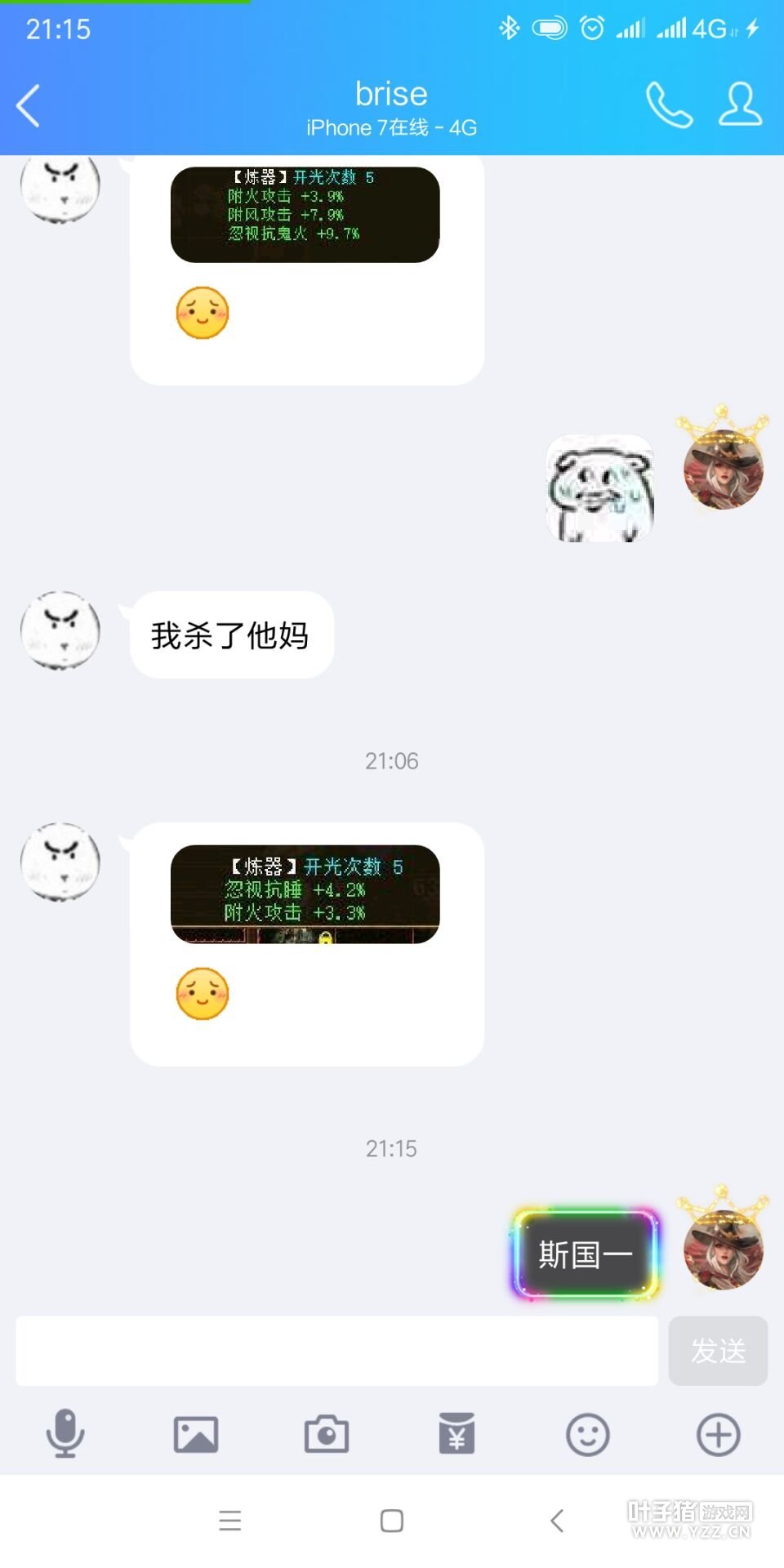Tap the 发送 send button
784x1568 pixels.
pyautogui.click(x=718, y=1351)
